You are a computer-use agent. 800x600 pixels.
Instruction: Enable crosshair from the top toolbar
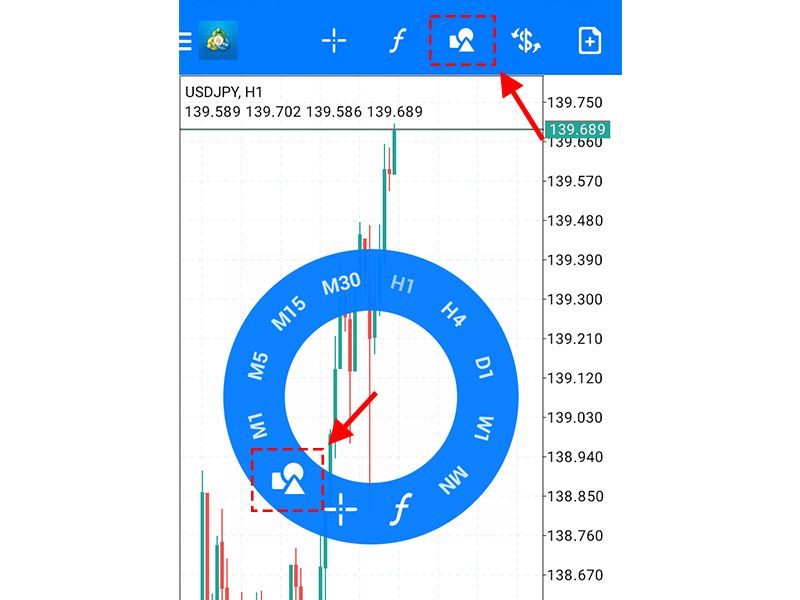(x=333, y=41)
